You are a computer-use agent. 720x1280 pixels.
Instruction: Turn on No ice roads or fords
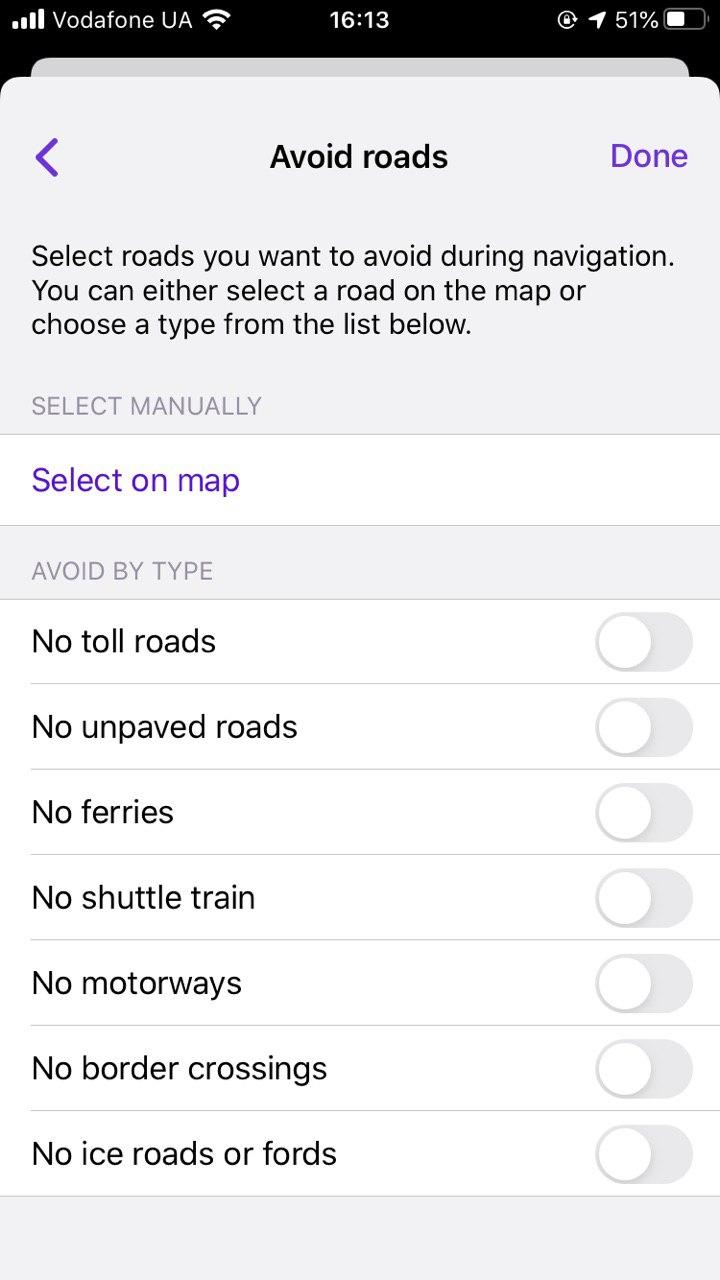click(x=643, y=1154)
